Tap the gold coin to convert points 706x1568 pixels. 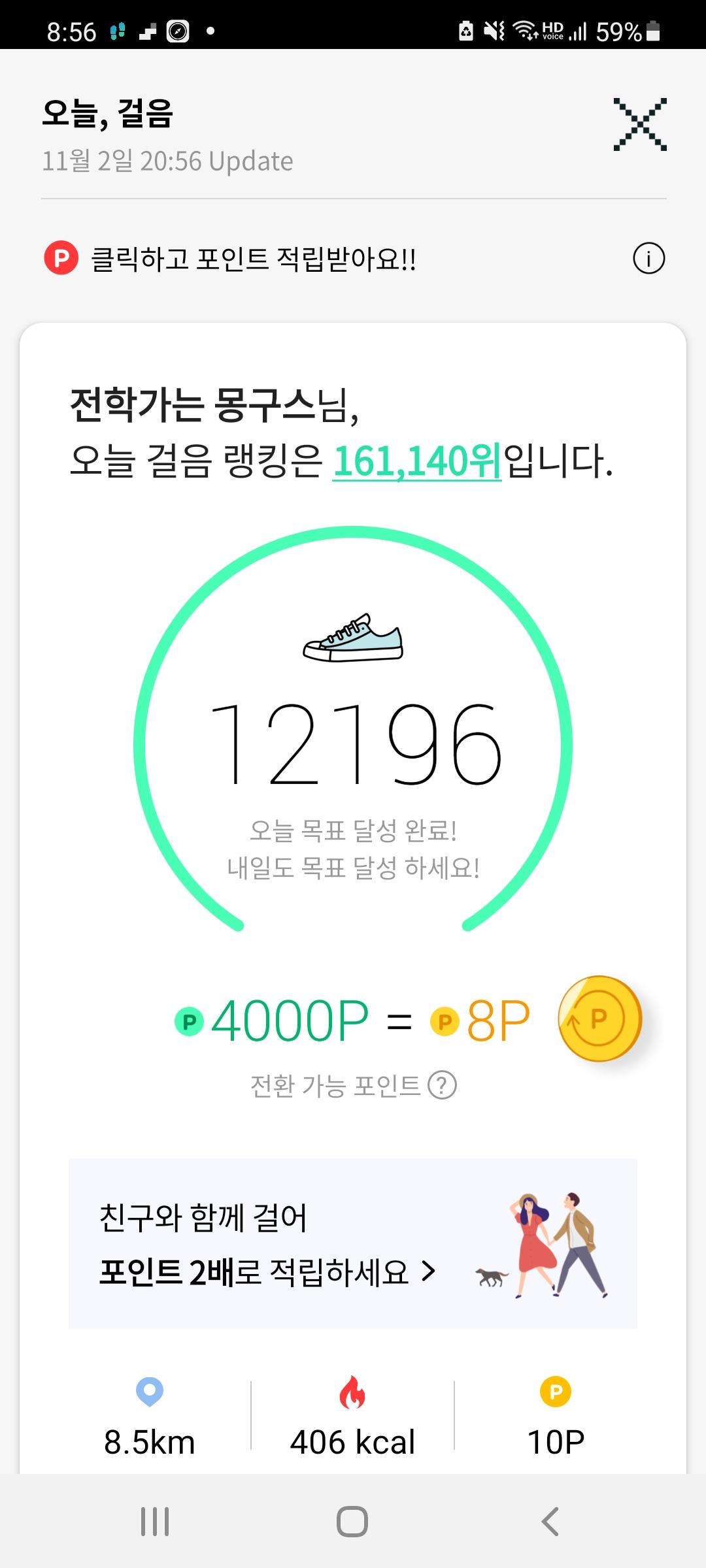[x=599, y=1019]
